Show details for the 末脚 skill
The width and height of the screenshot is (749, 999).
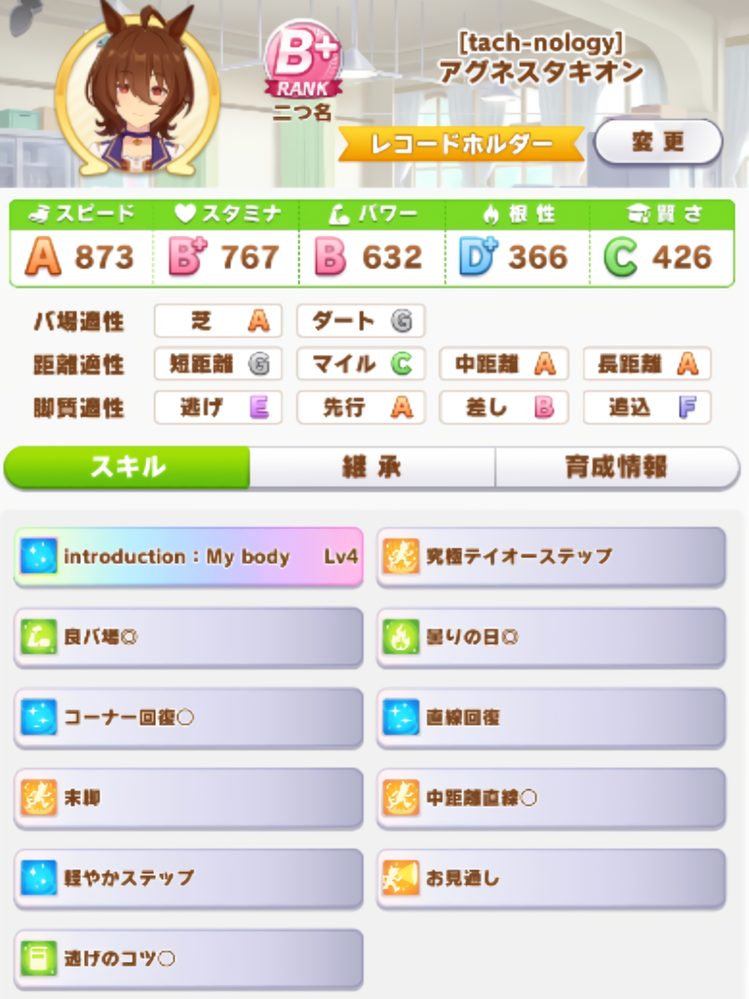click(188, 798)
